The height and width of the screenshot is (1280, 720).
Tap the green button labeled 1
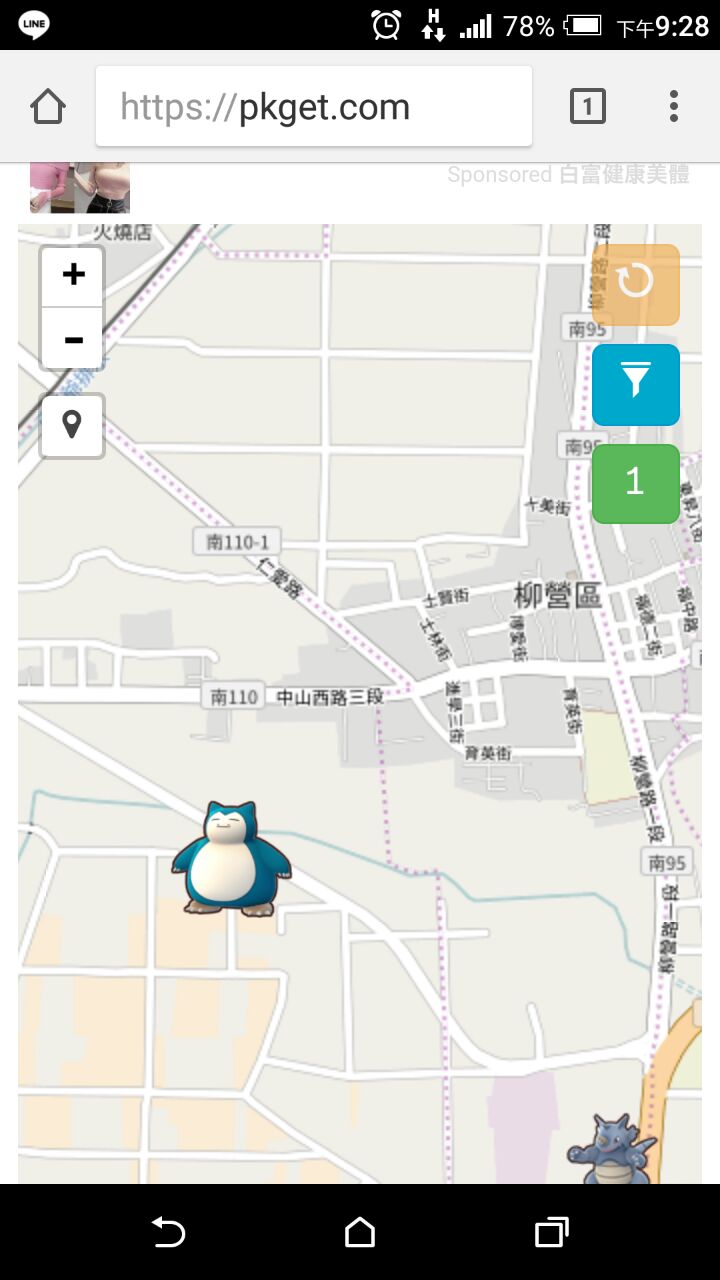click(635, 483)
